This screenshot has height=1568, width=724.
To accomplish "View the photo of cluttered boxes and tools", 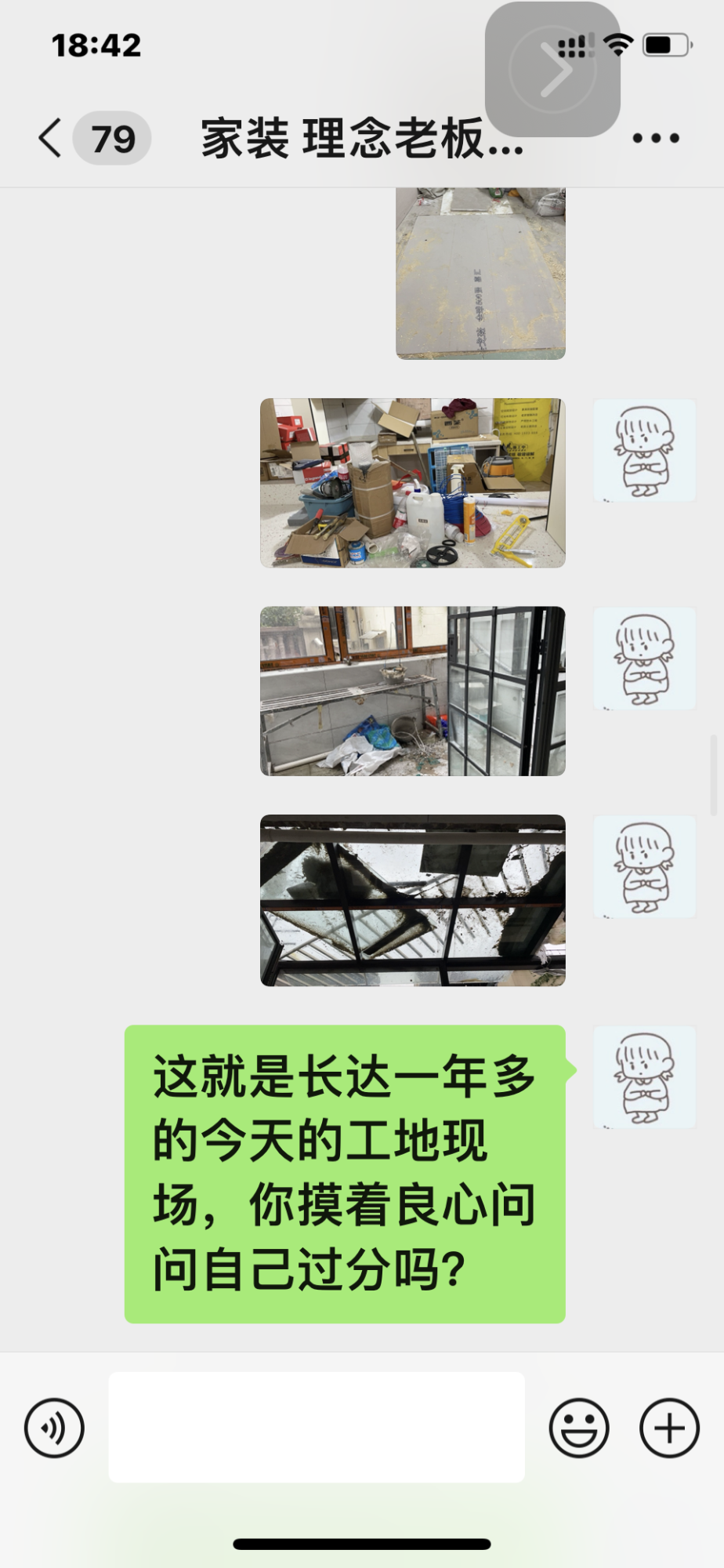I will tap(413, 483).
